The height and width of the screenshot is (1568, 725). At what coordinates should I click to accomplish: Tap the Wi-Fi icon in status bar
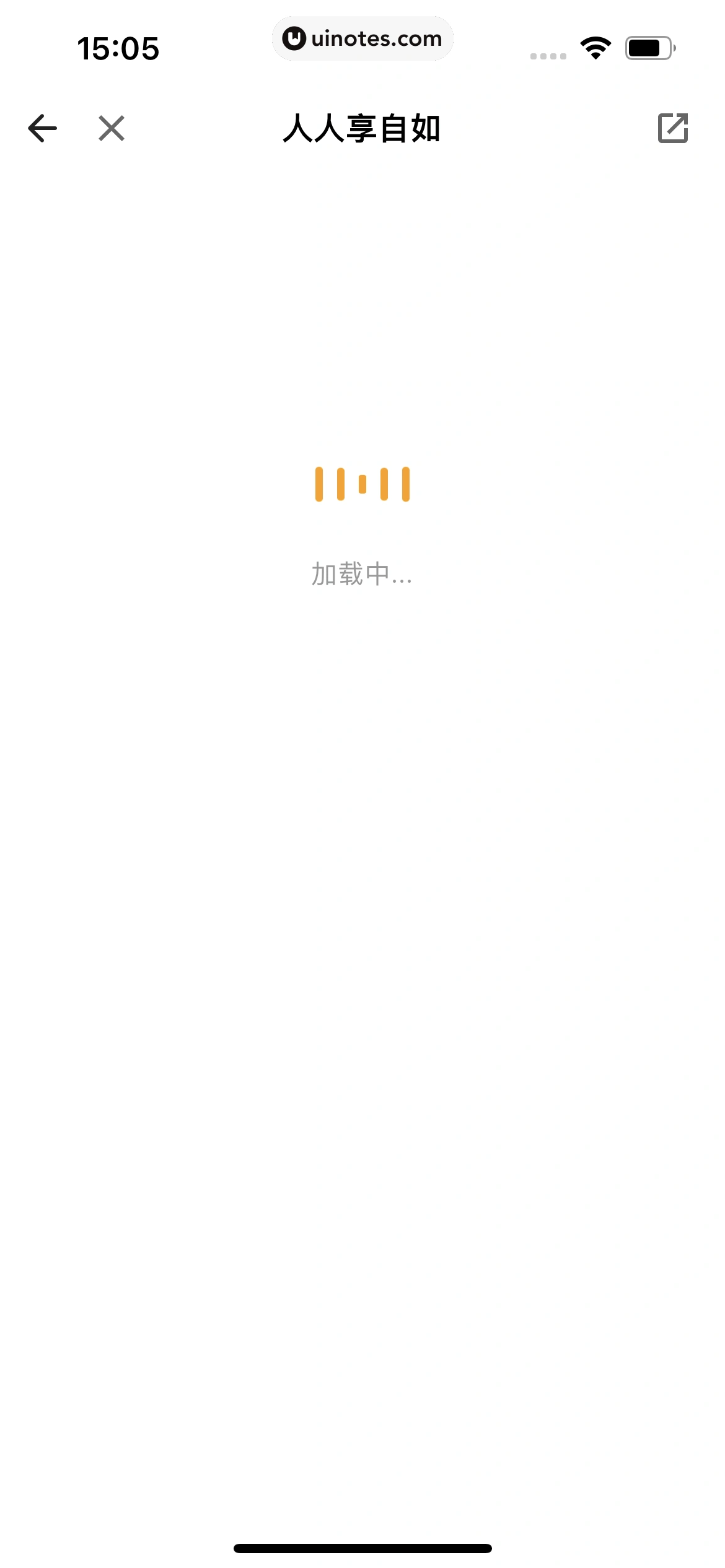coord(594,46)
